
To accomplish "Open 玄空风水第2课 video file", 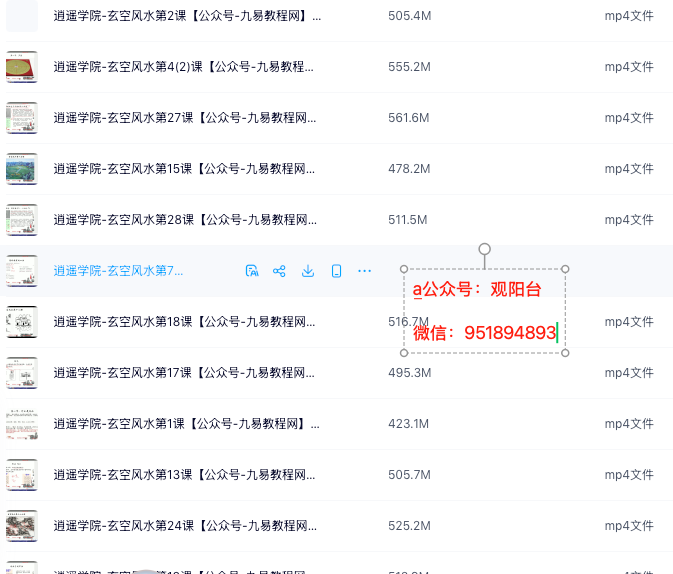I will tap(187, 16).
